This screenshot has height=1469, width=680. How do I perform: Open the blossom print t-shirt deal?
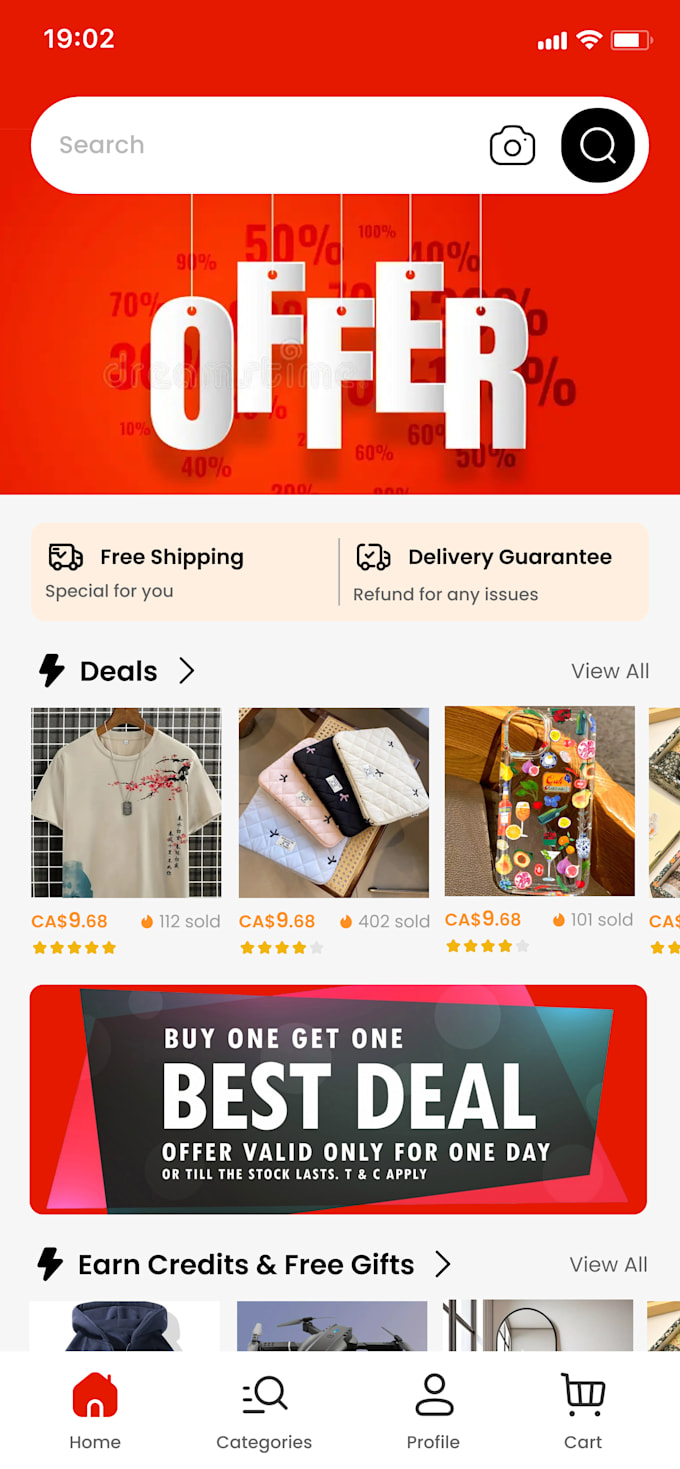[126, 802]
